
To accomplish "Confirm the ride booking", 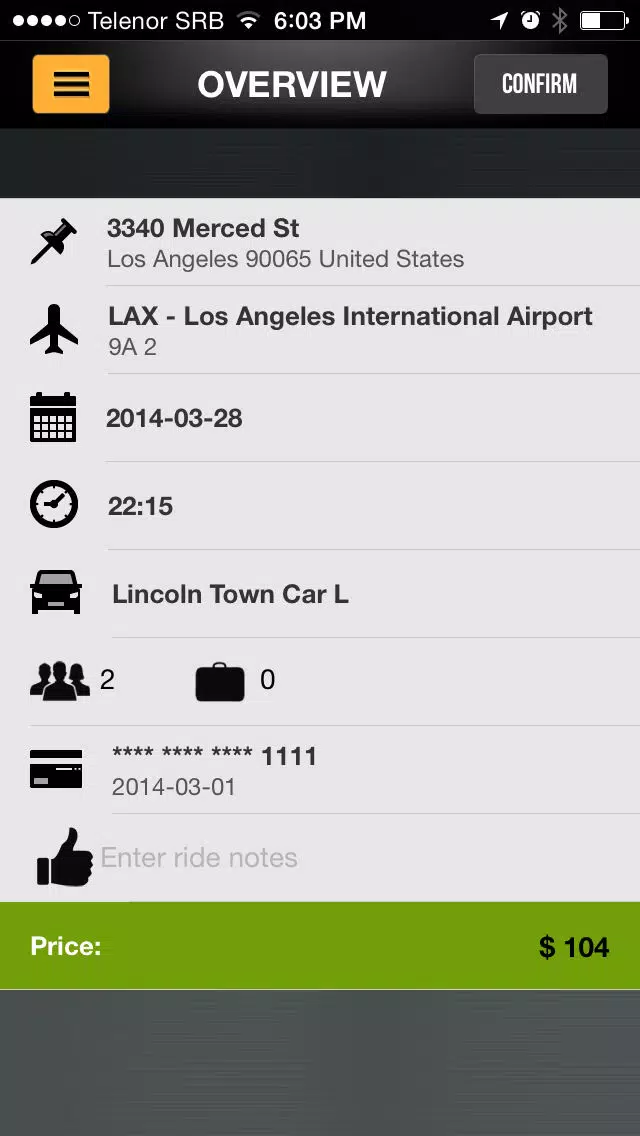I will click(540, 84).
